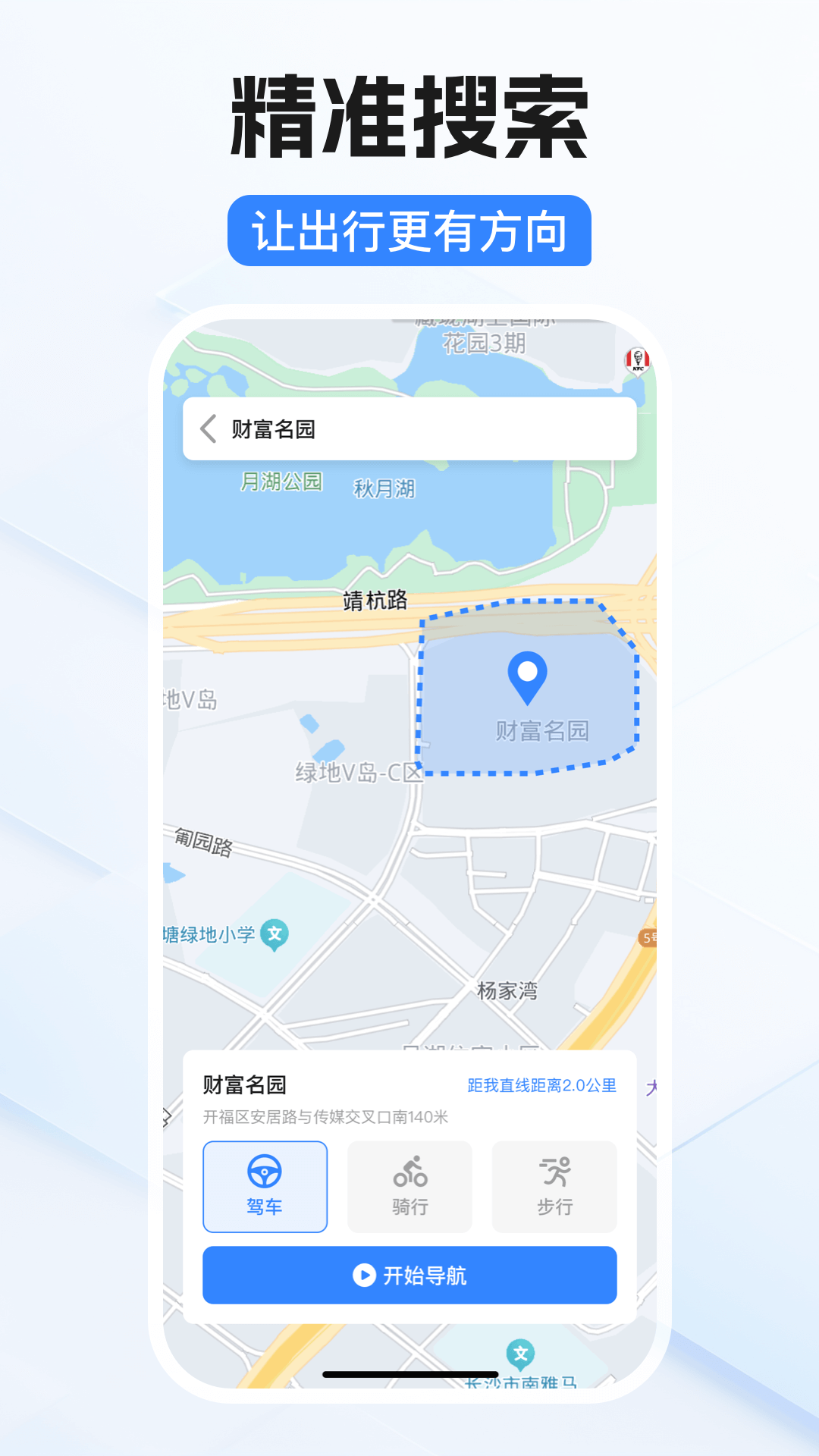This screenshot has width=819, height=1456.
Task: Tap the play icon inside the navigation button
Action: click(365, 1276)
